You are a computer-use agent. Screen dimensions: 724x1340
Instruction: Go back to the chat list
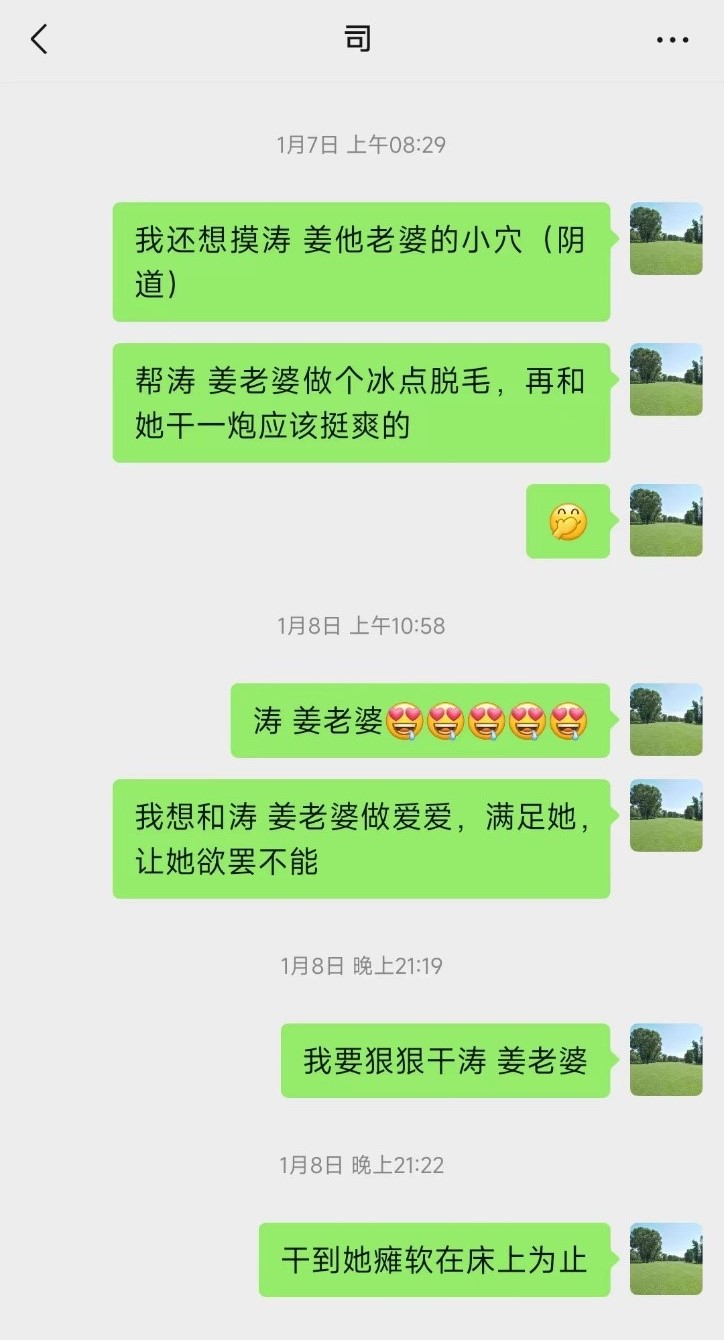coord(39,40)
